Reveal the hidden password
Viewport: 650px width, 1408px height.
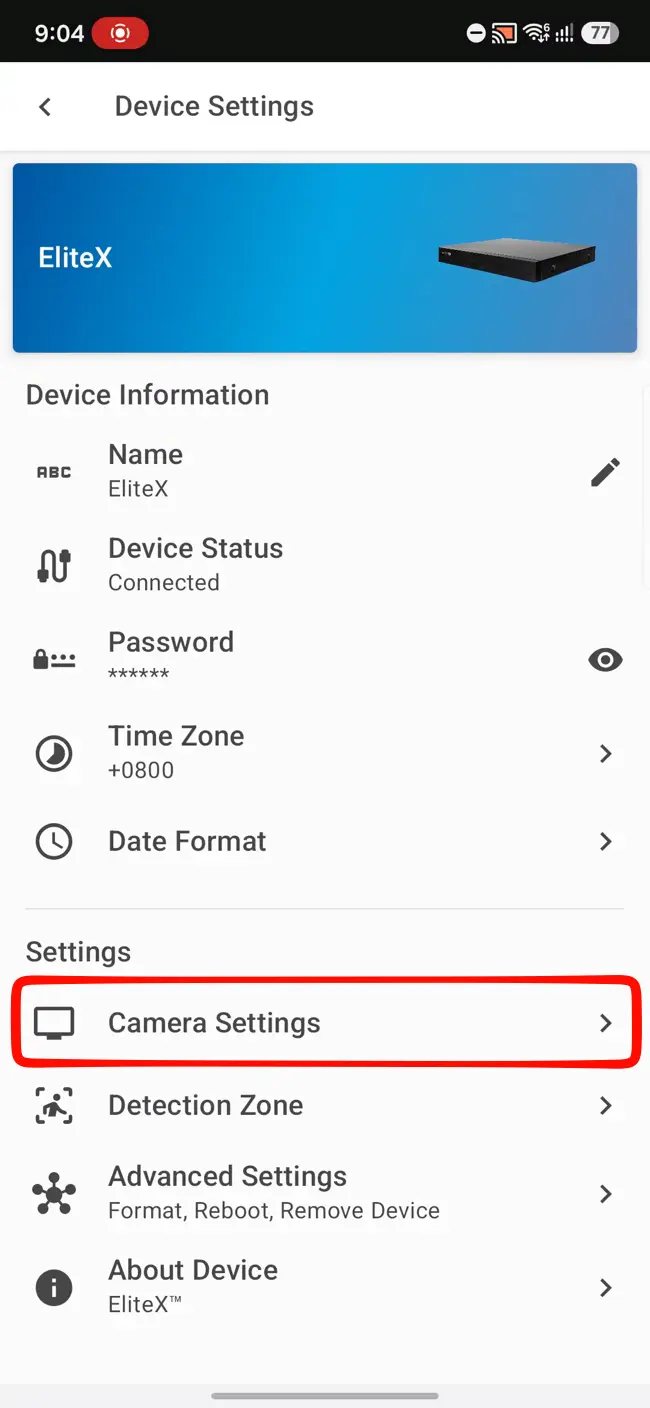(605, 660)
